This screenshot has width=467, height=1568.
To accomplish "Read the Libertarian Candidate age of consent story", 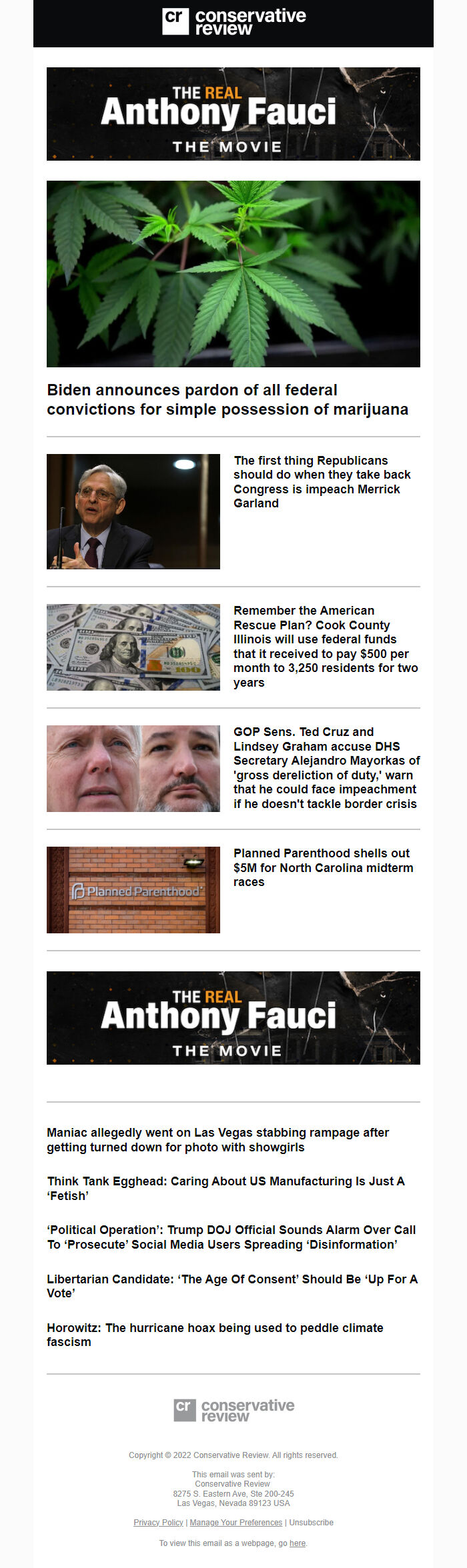I will click(x=231, y=1286).
